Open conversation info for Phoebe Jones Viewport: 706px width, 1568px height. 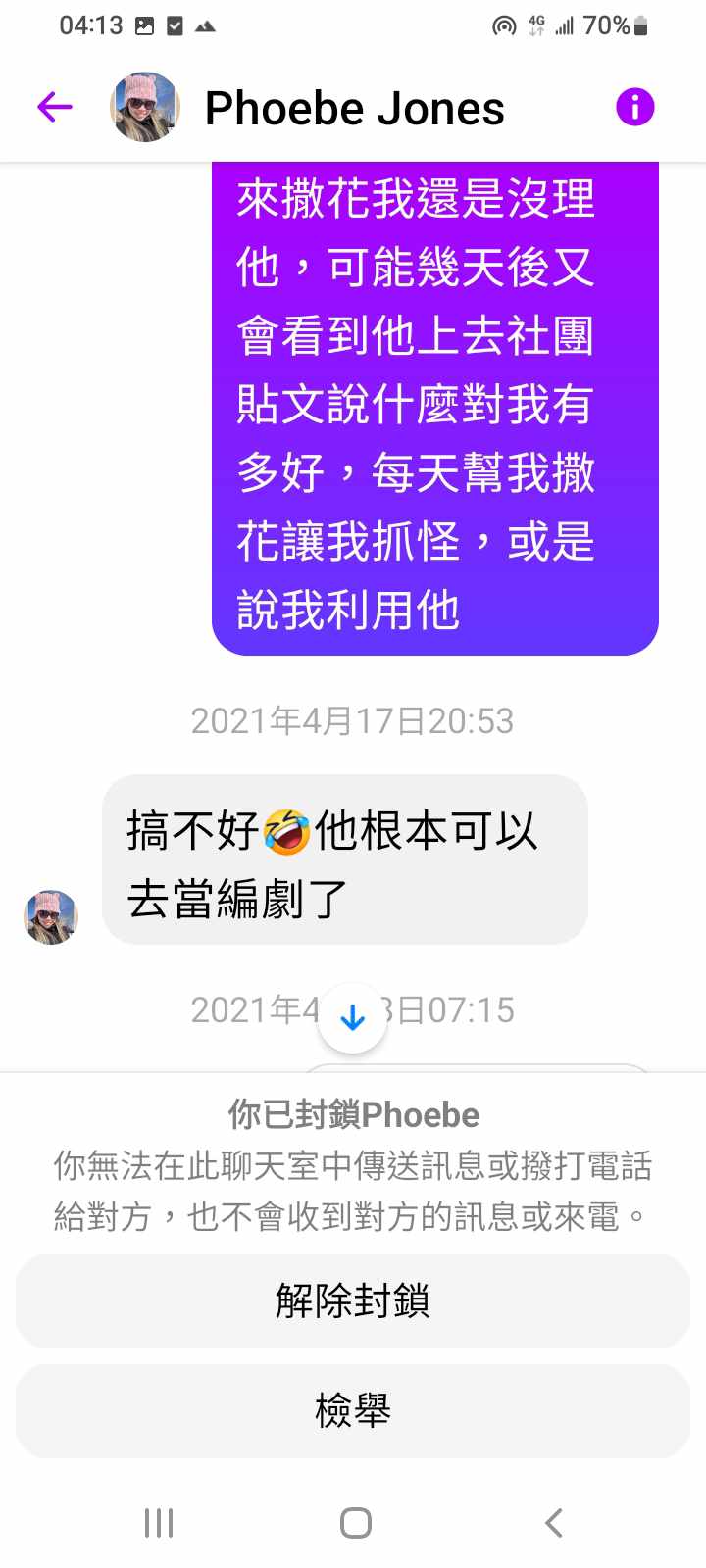pyautogui.click(x=634, y=107)
